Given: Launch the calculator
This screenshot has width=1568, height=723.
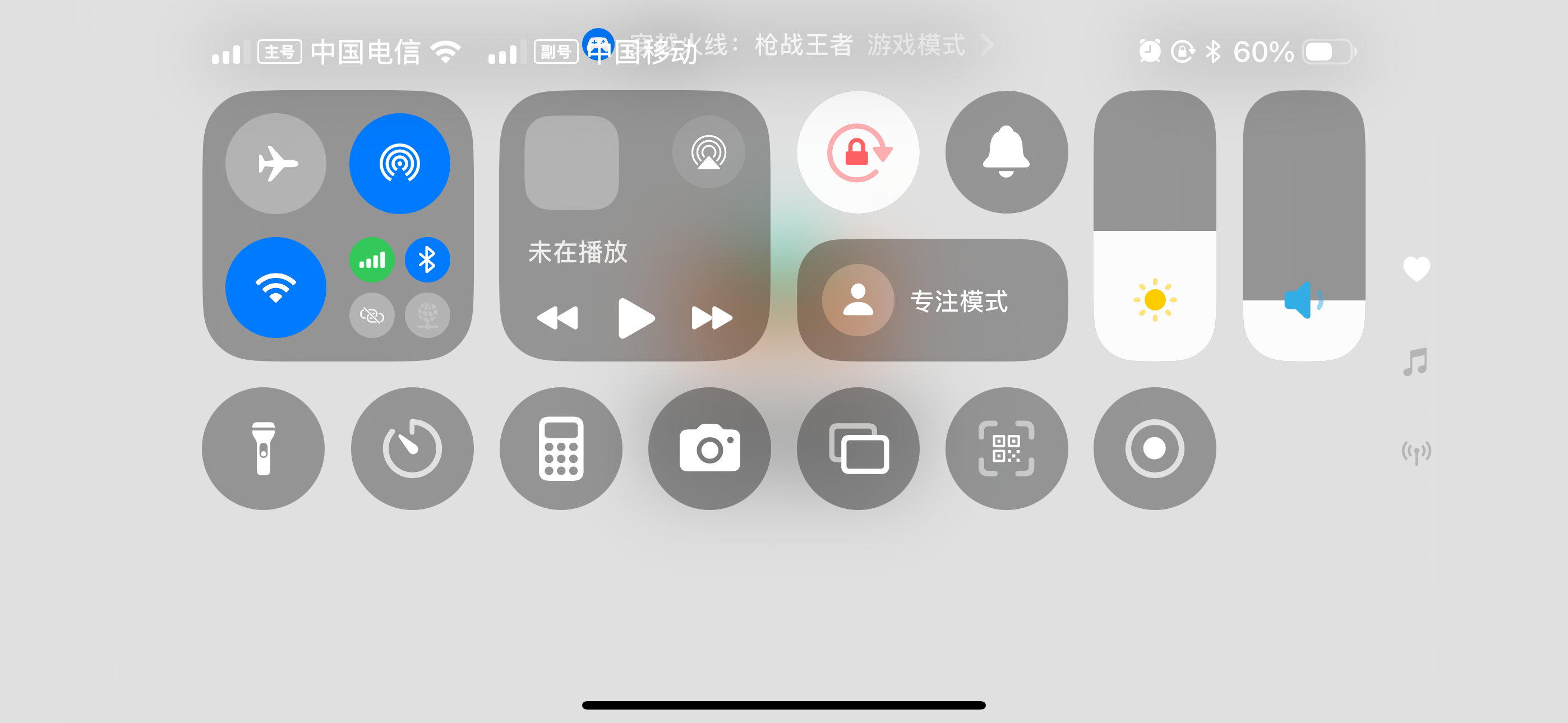Looking at the screenshot, I should [561, 448].
